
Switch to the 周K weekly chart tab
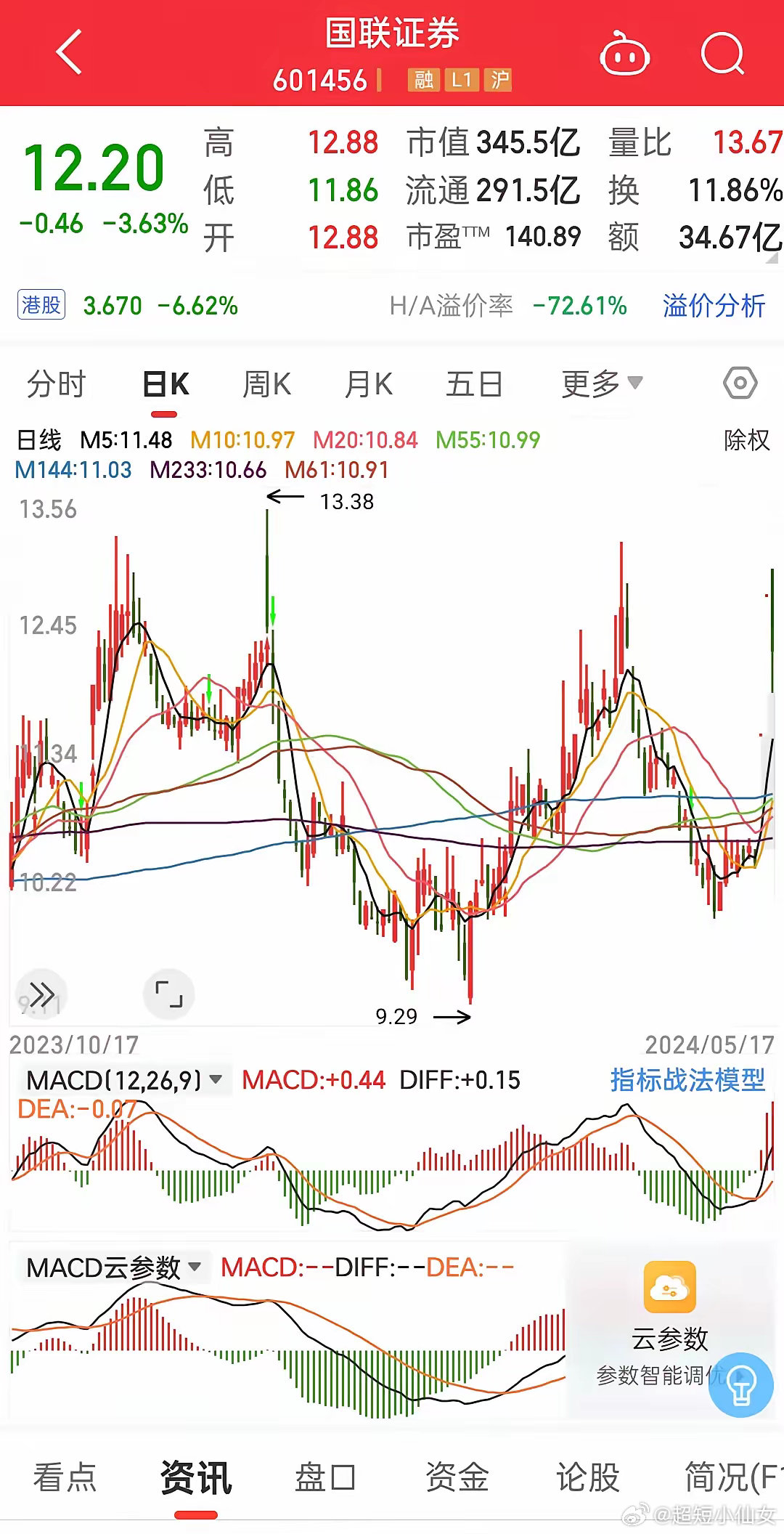tap(268, 384)
